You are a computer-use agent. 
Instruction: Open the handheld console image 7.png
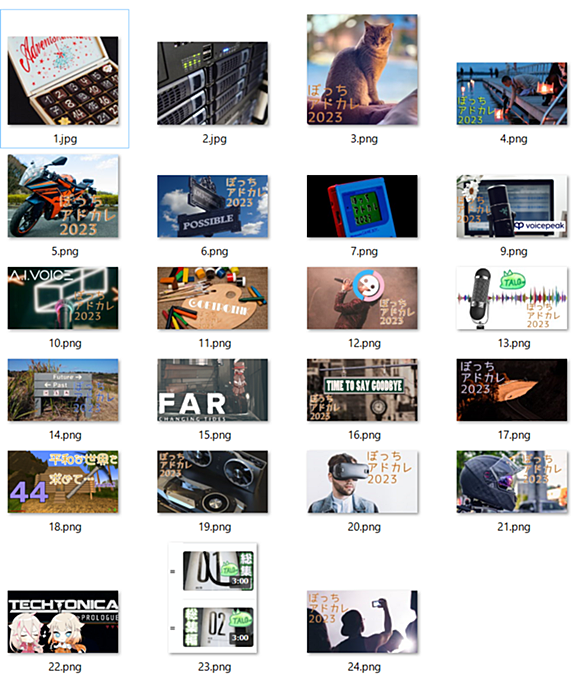(362, 206)
